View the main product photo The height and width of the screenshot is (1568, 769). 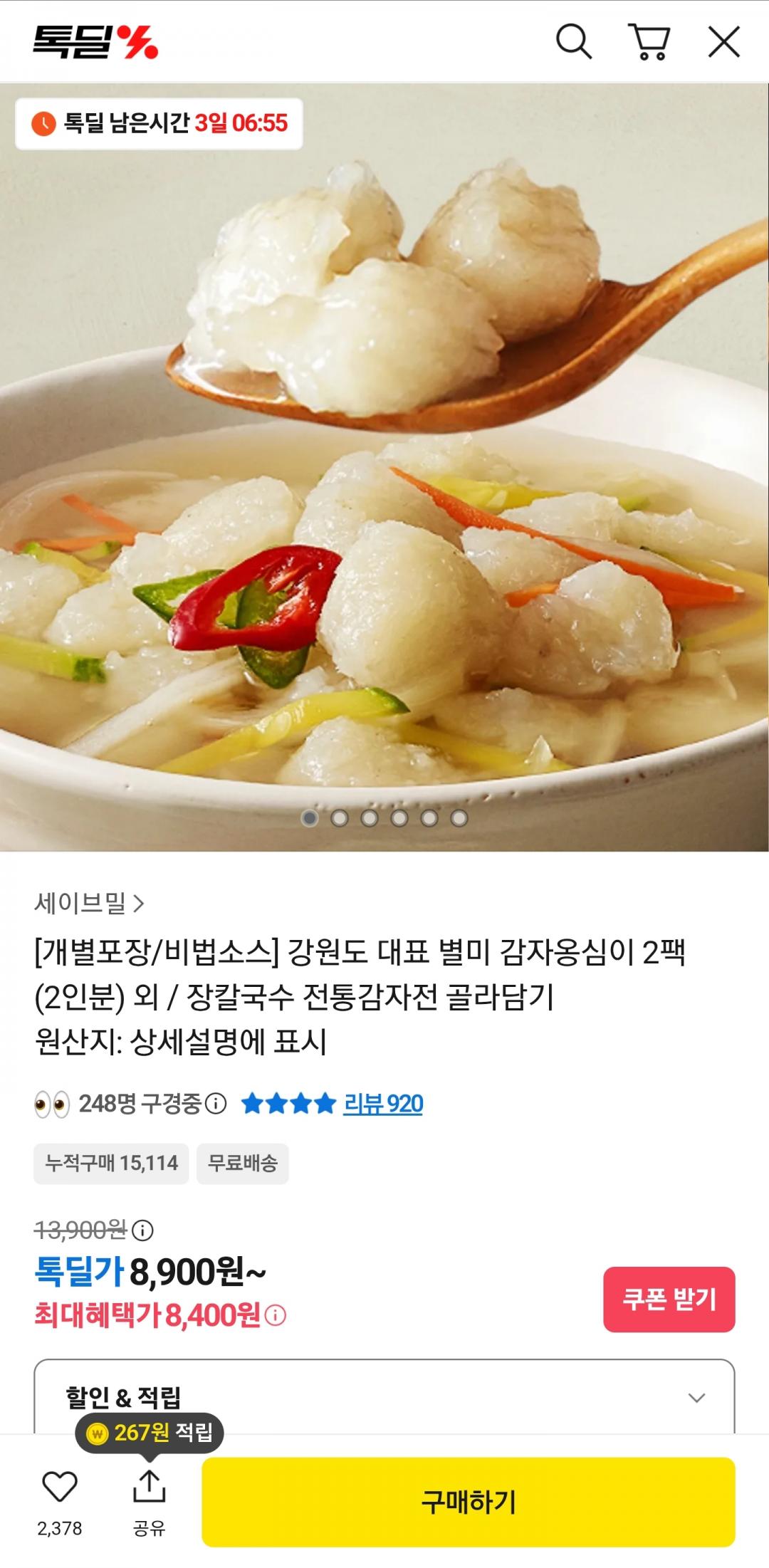pos(384,463)
